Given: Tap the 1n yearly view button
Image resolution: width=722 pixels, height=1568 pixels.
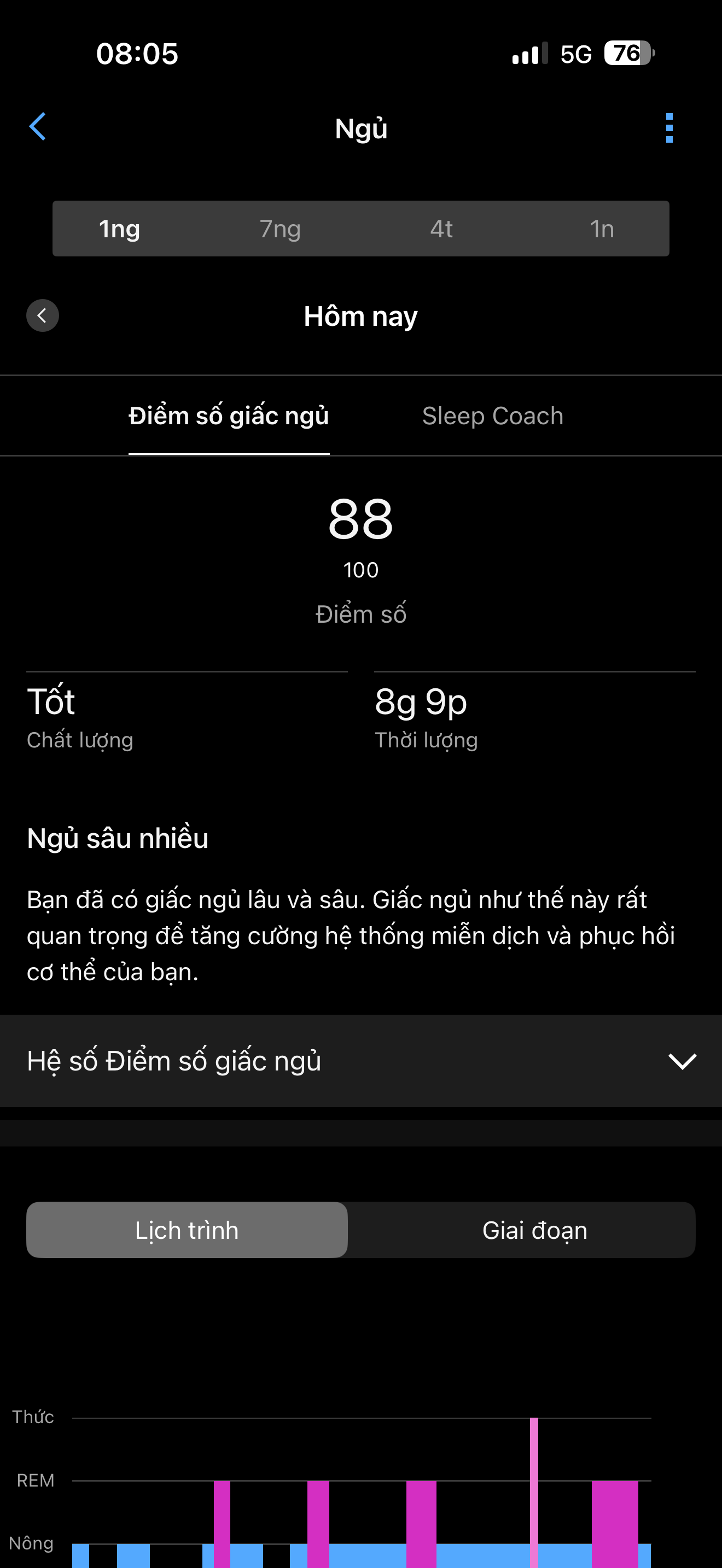Looking at the screenshot, I should coord(602,229).
